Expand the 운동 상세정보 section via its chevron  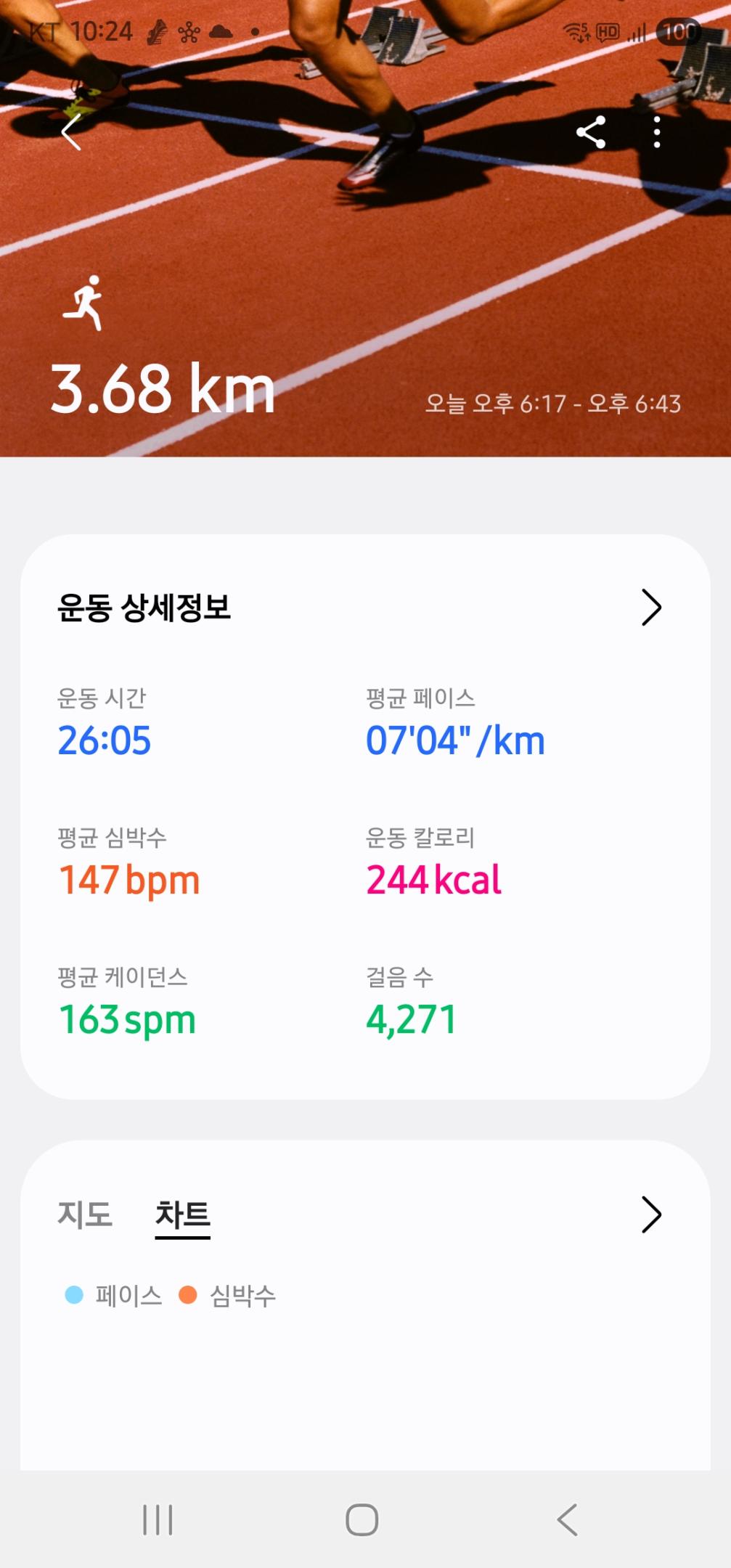653,609
